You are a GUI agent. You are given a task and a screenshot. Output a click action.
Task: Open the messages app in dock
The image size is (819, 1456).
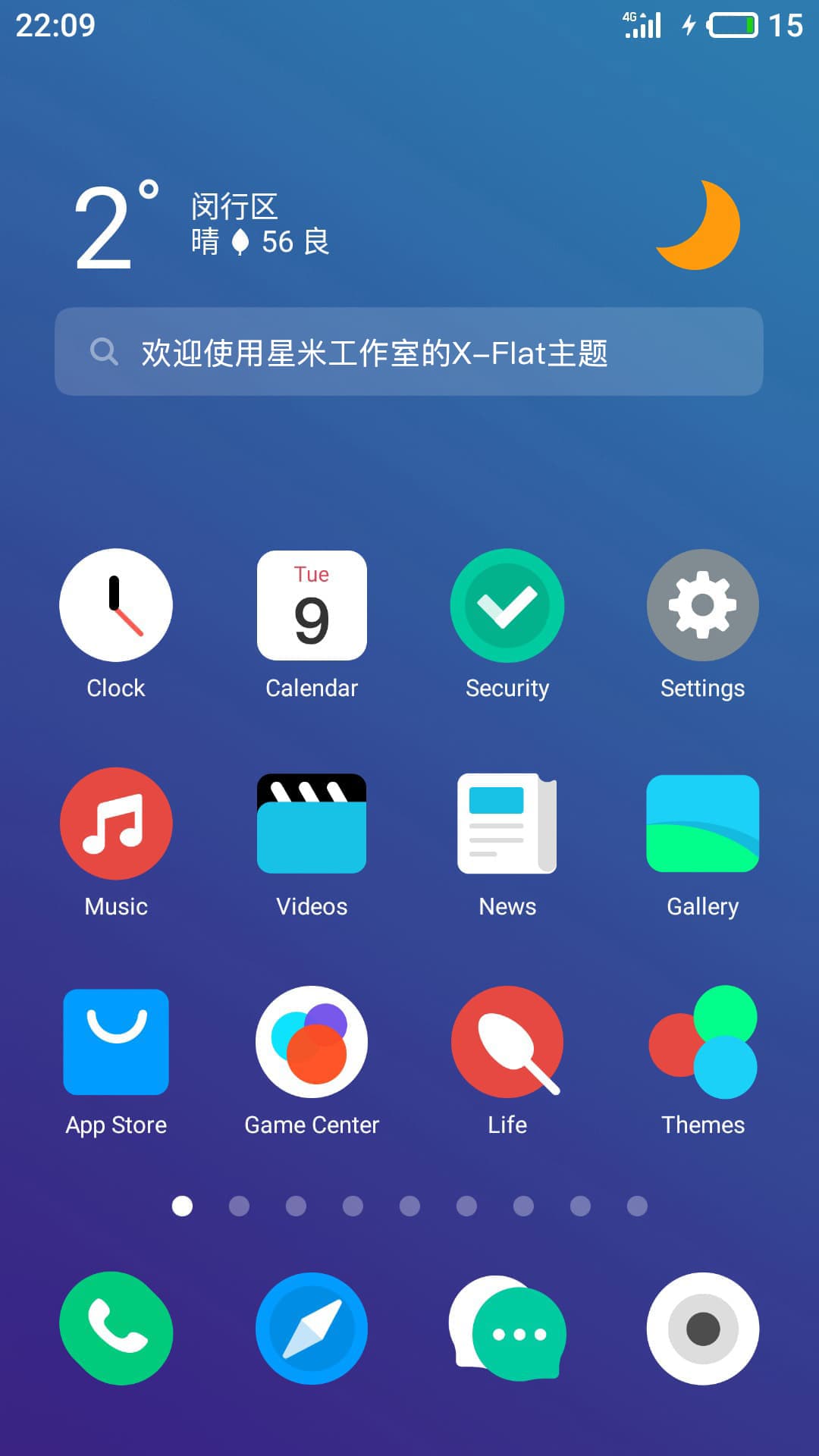(x=507, y=1329)
